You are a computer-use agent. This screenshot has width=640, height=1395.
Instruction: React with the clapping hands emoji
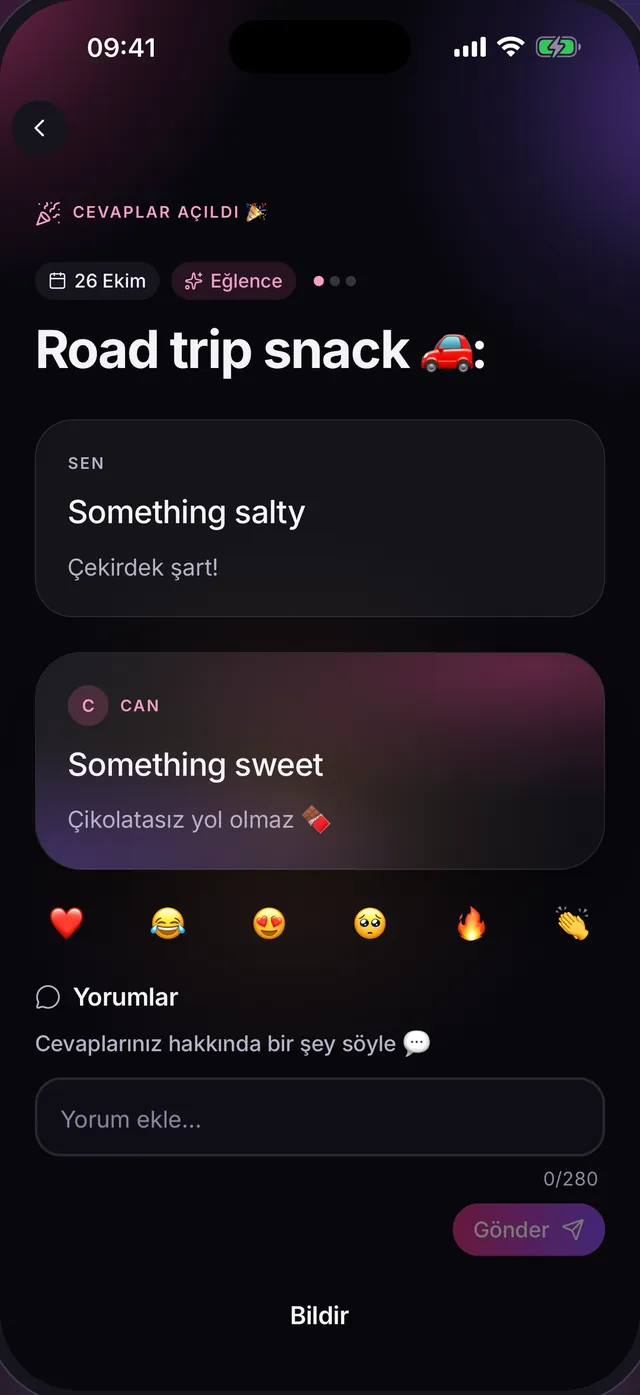pos(573,923)
